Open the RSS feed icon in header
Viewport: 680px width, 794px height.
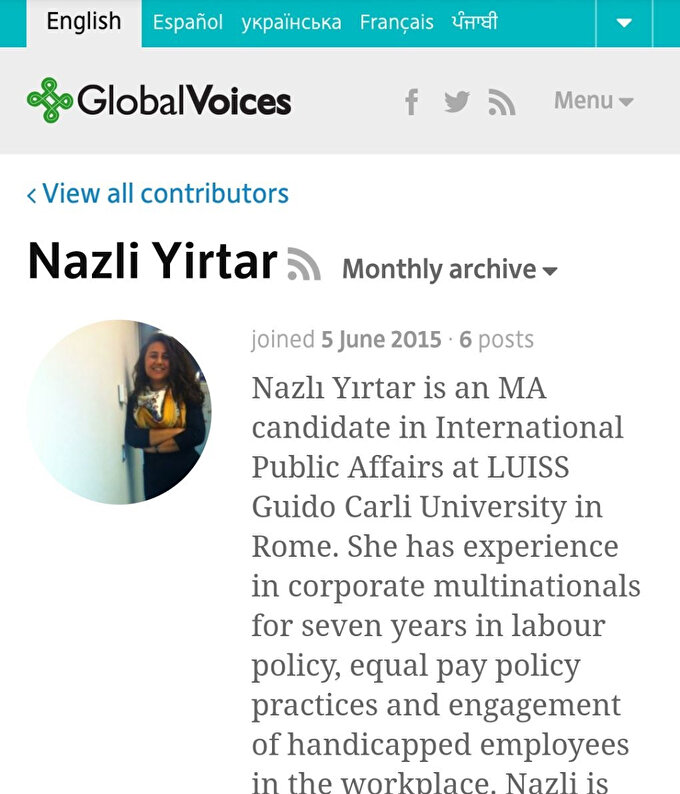(501, 101)
